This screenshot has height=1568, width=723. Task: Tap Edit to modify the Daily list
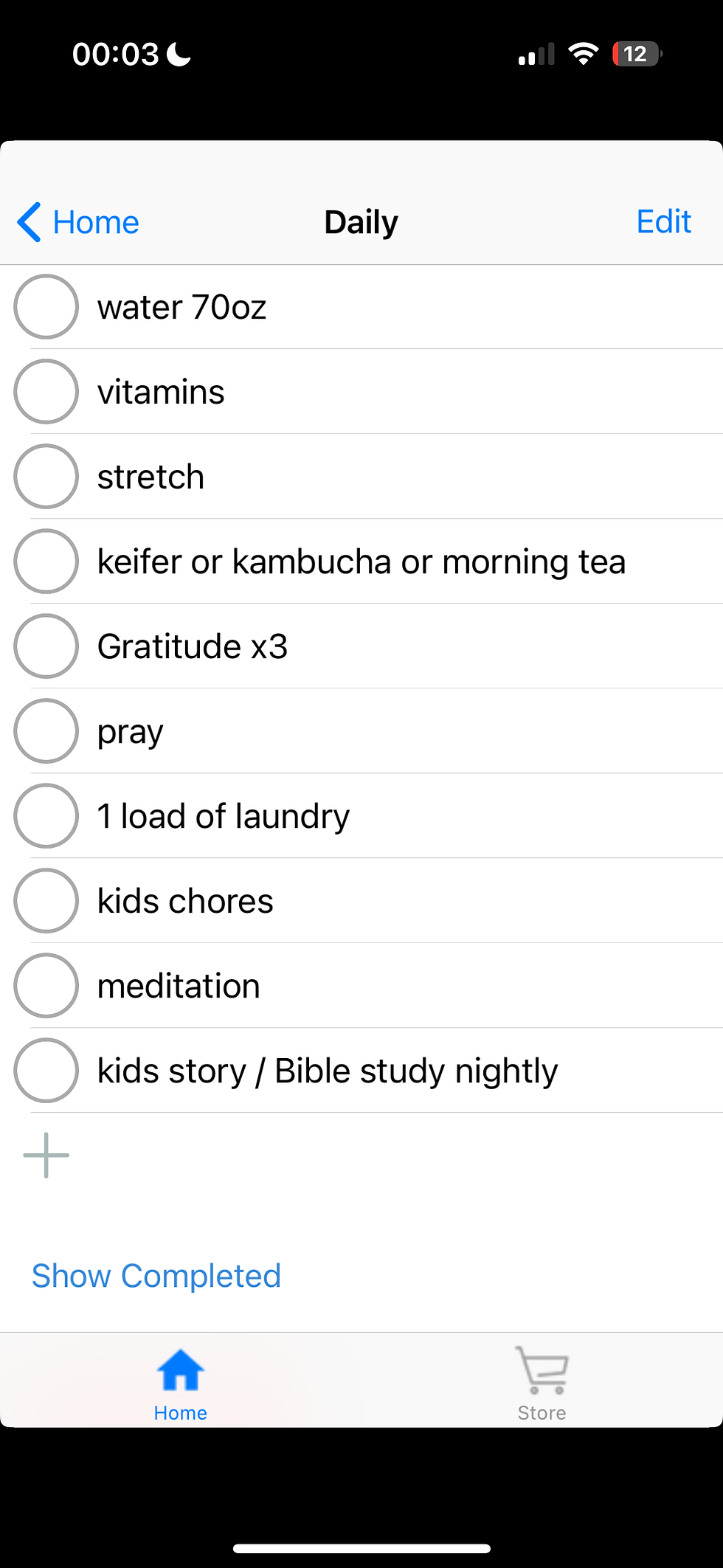663,221
